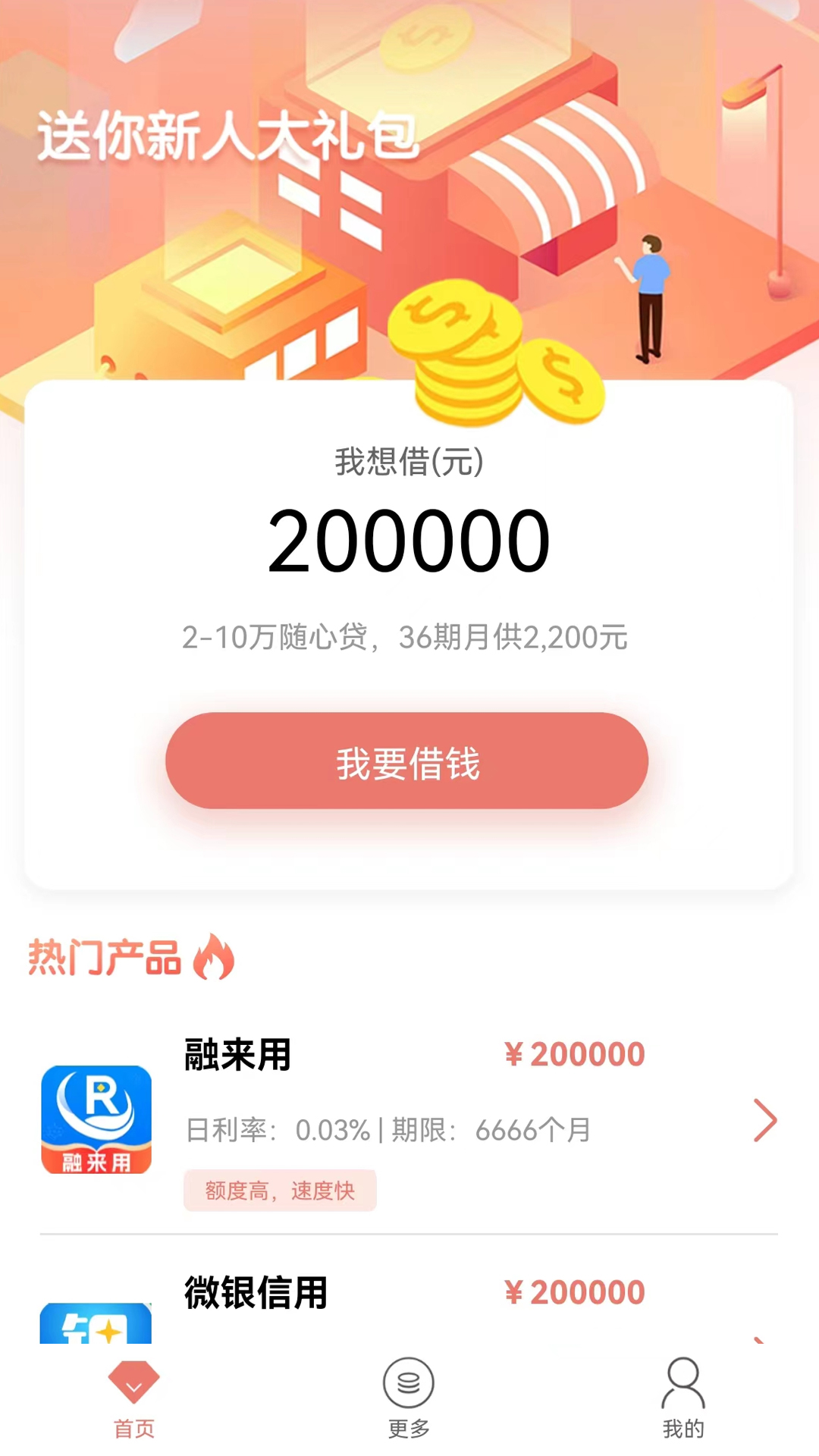Tap the 送你新人大礼包 banner

[409, 190]
